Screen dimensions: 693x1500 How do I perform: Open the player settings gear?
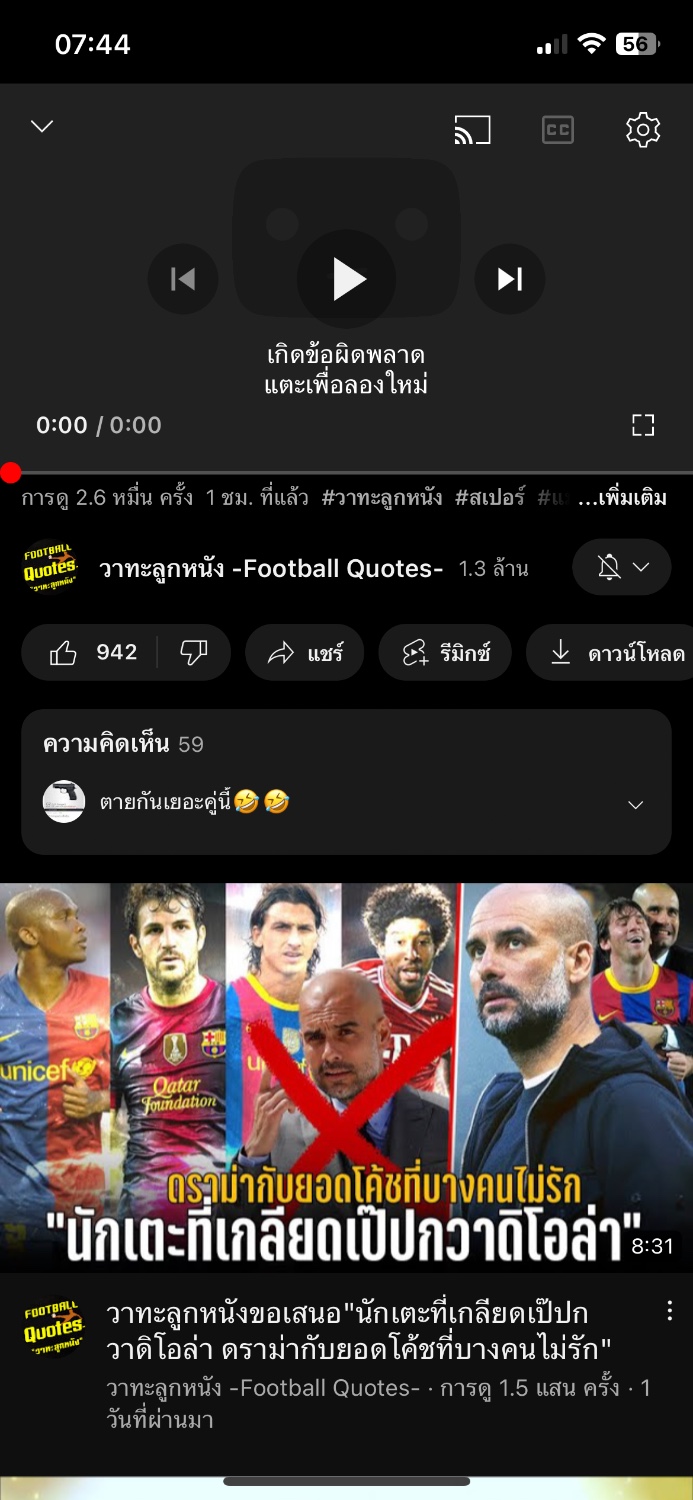coord(643,130)
